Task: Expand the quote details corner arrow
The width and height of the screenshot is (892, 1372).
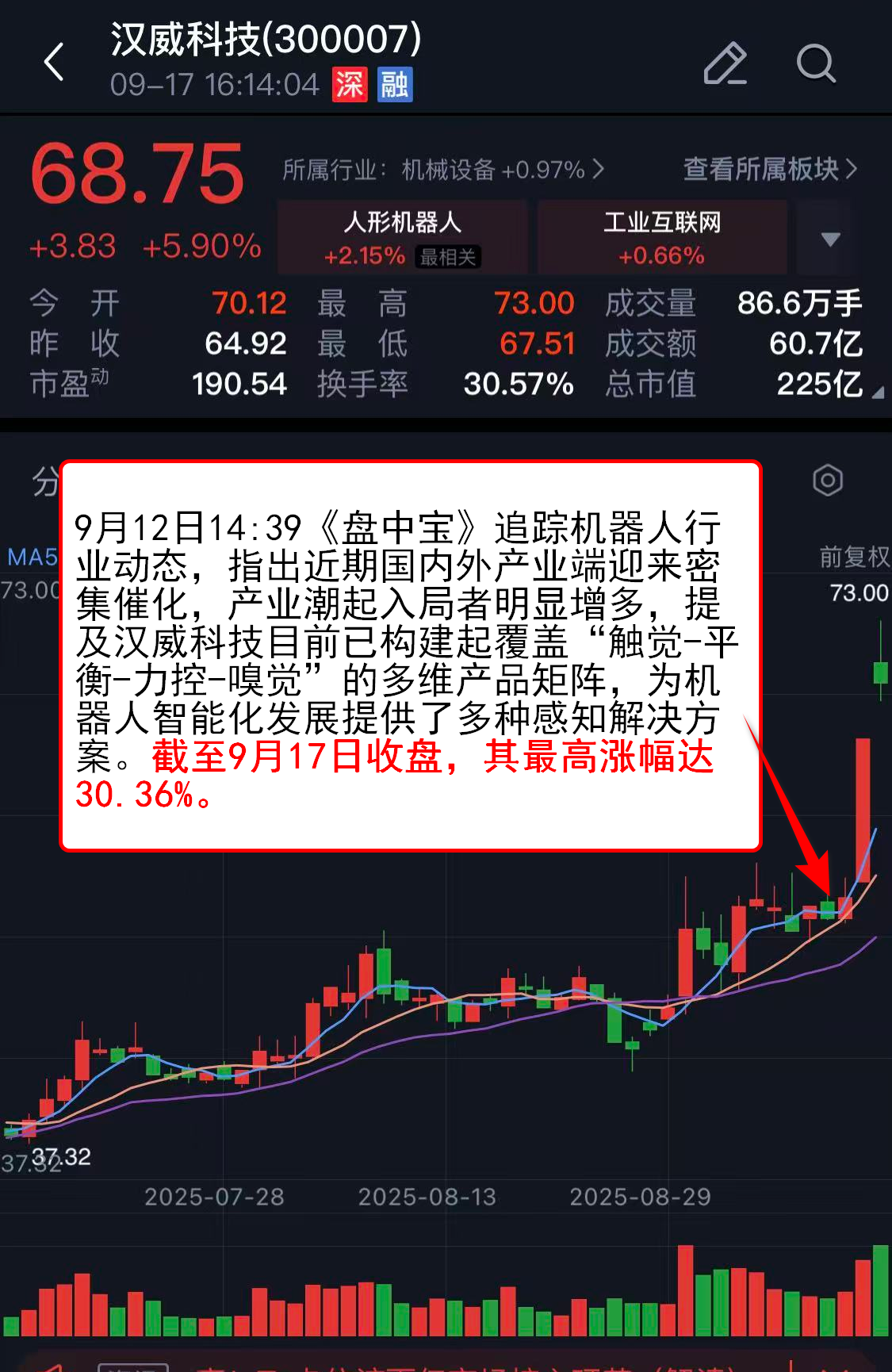Action: 877,393
